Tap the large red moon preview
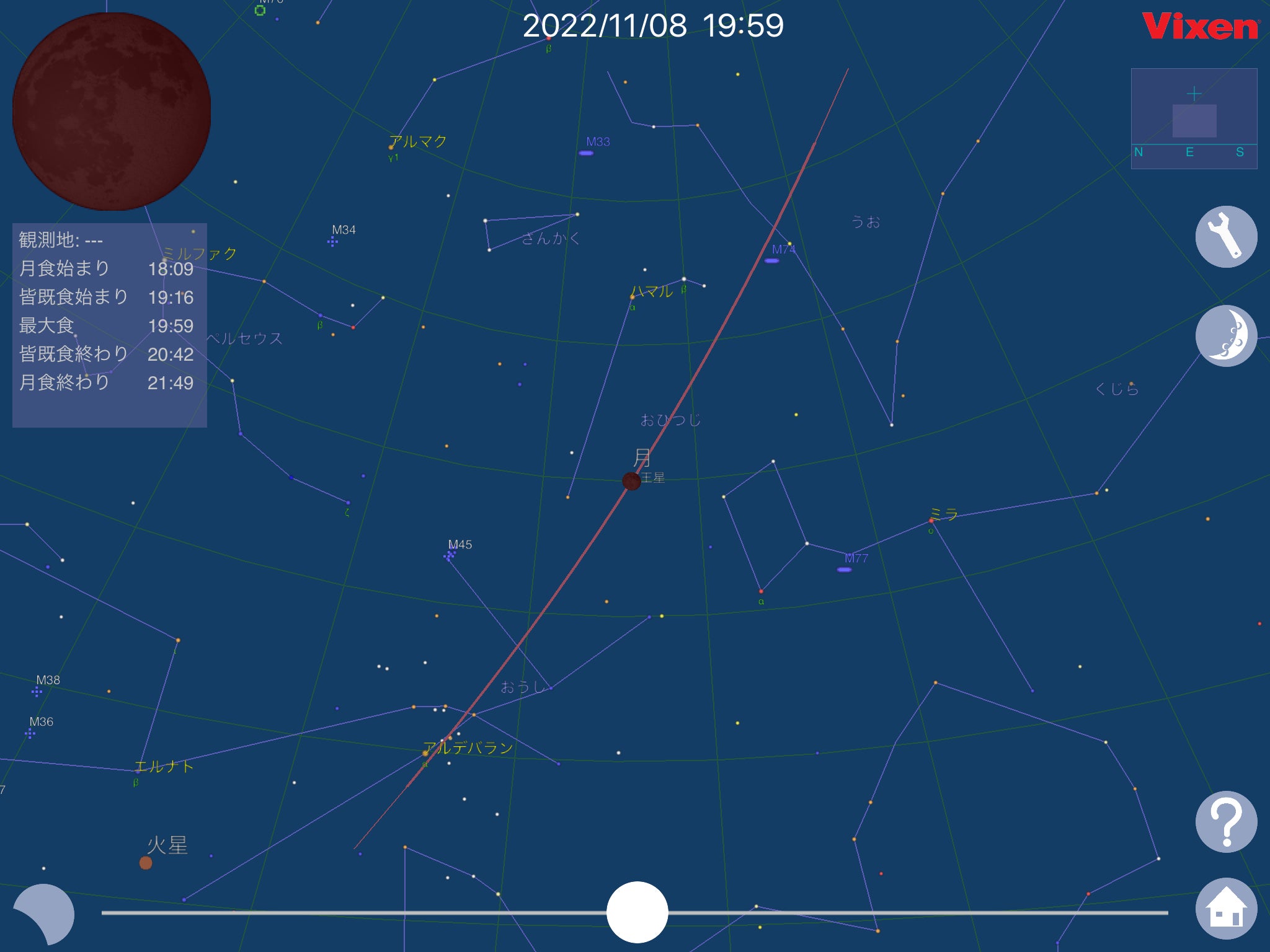 click(112, 112)
